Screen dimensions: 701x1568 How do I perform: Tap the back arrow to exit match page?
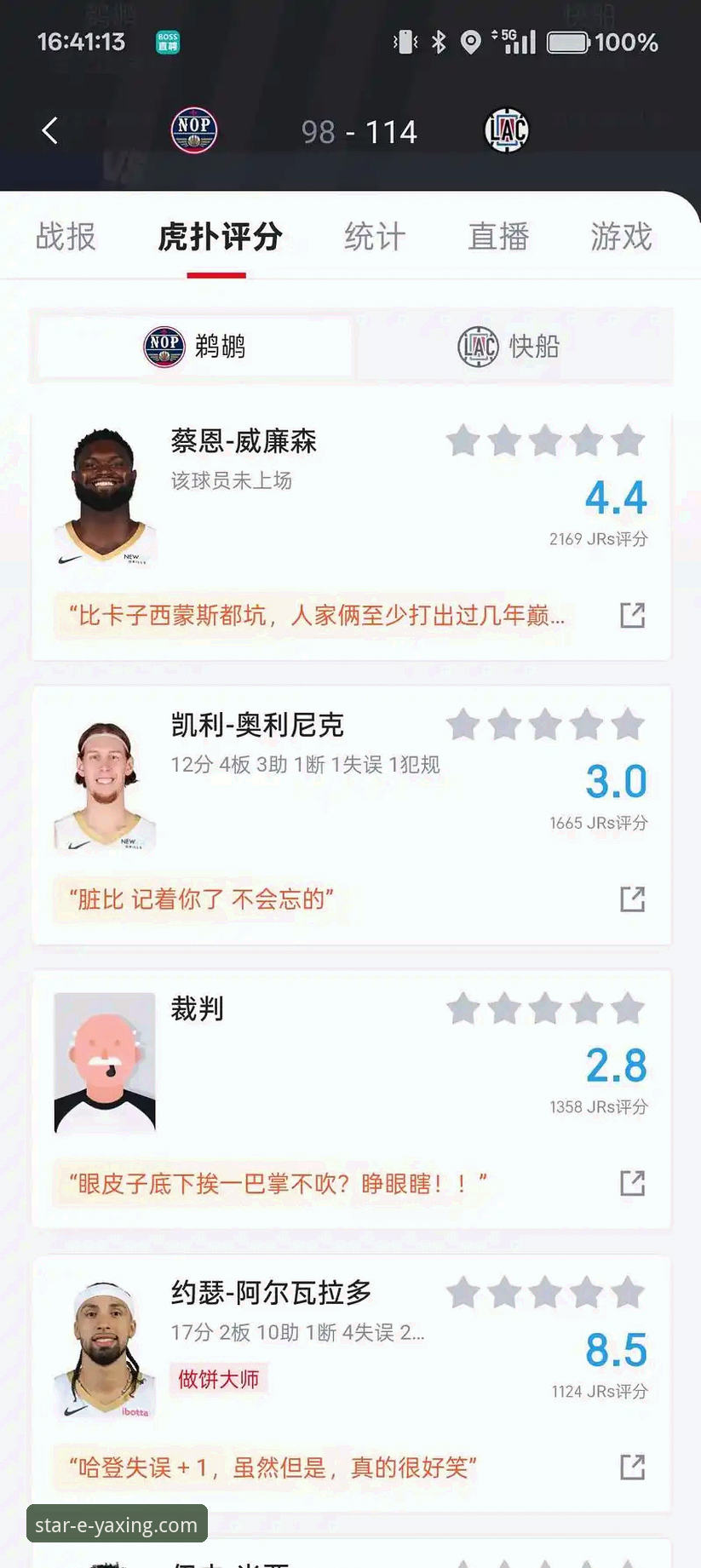[x=49, y=129]
